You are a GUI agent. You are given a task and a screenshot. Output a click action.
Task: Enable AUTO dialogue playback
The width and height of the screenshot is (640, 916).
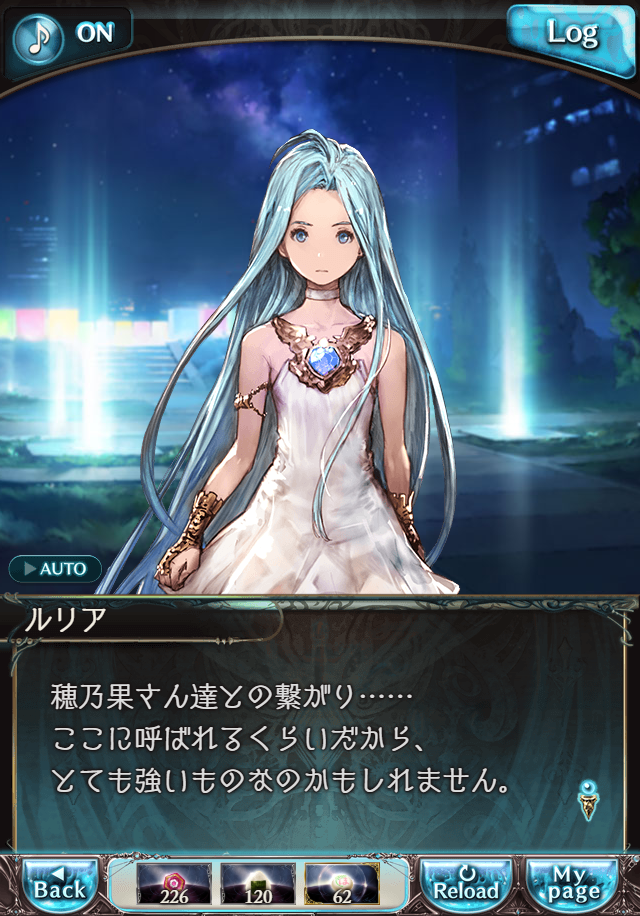coord(55,569)
